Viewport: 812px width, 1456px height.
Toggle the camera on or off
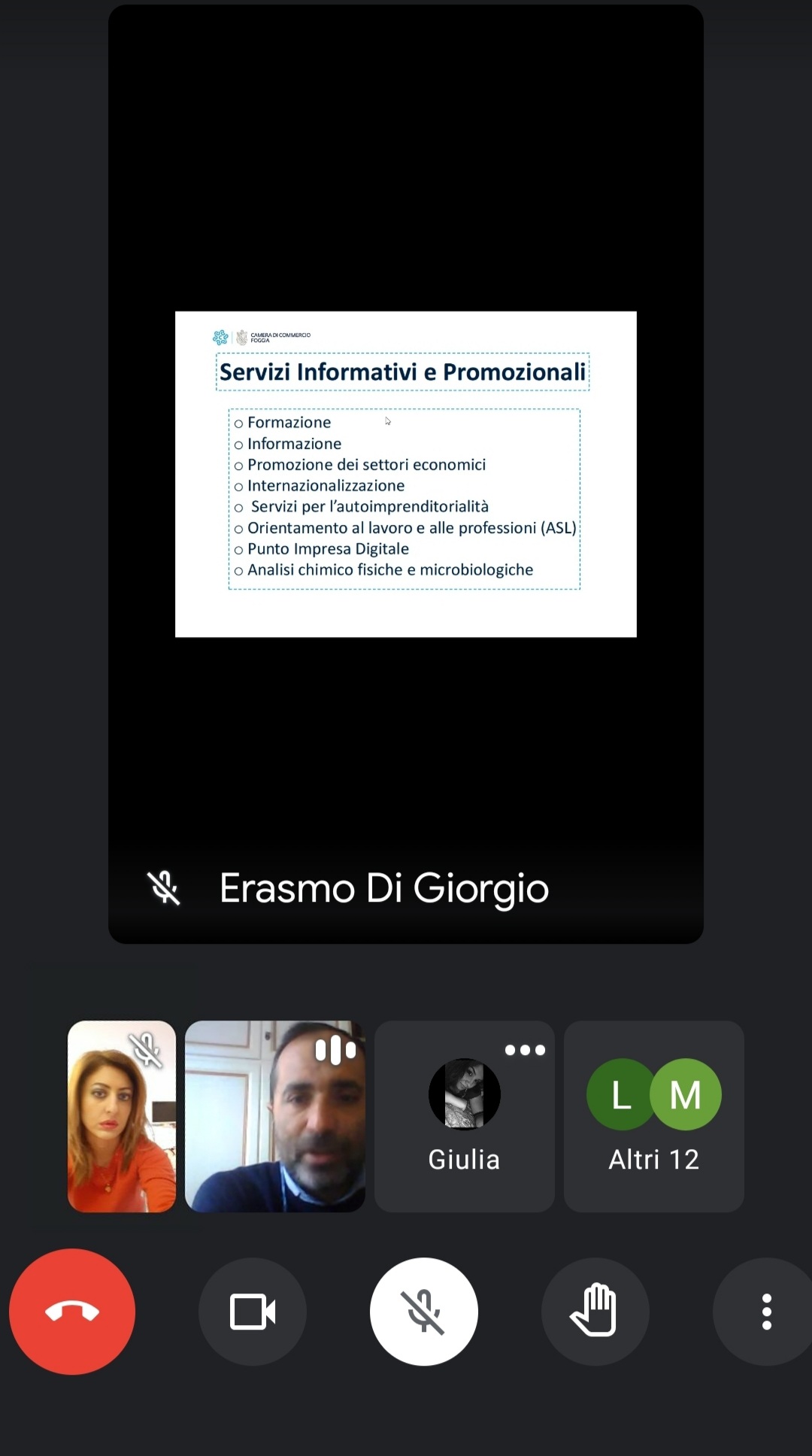coord(253,1312)
